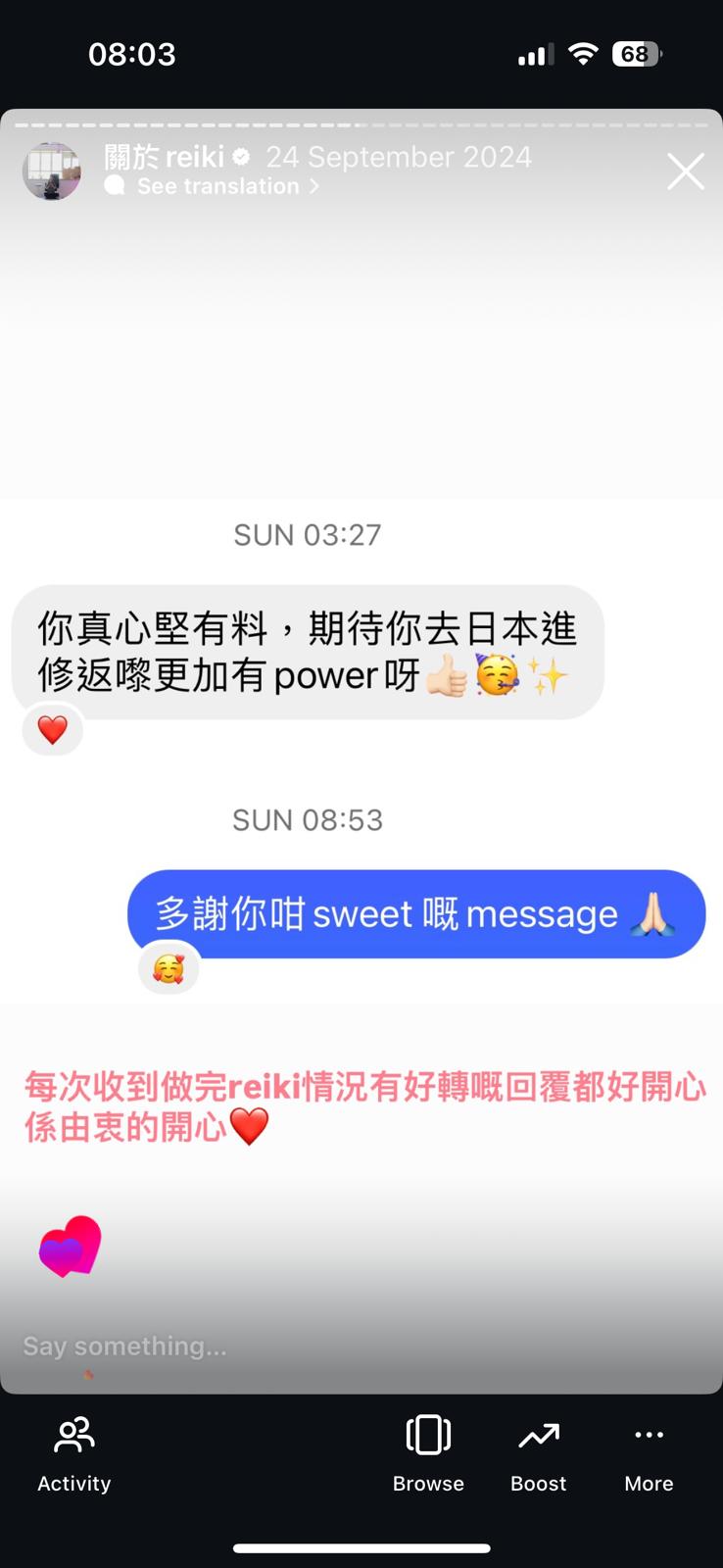Open the 關於 reiki profile picture
The width and height of the screenshot is (723, 1568).
point(52,171)
